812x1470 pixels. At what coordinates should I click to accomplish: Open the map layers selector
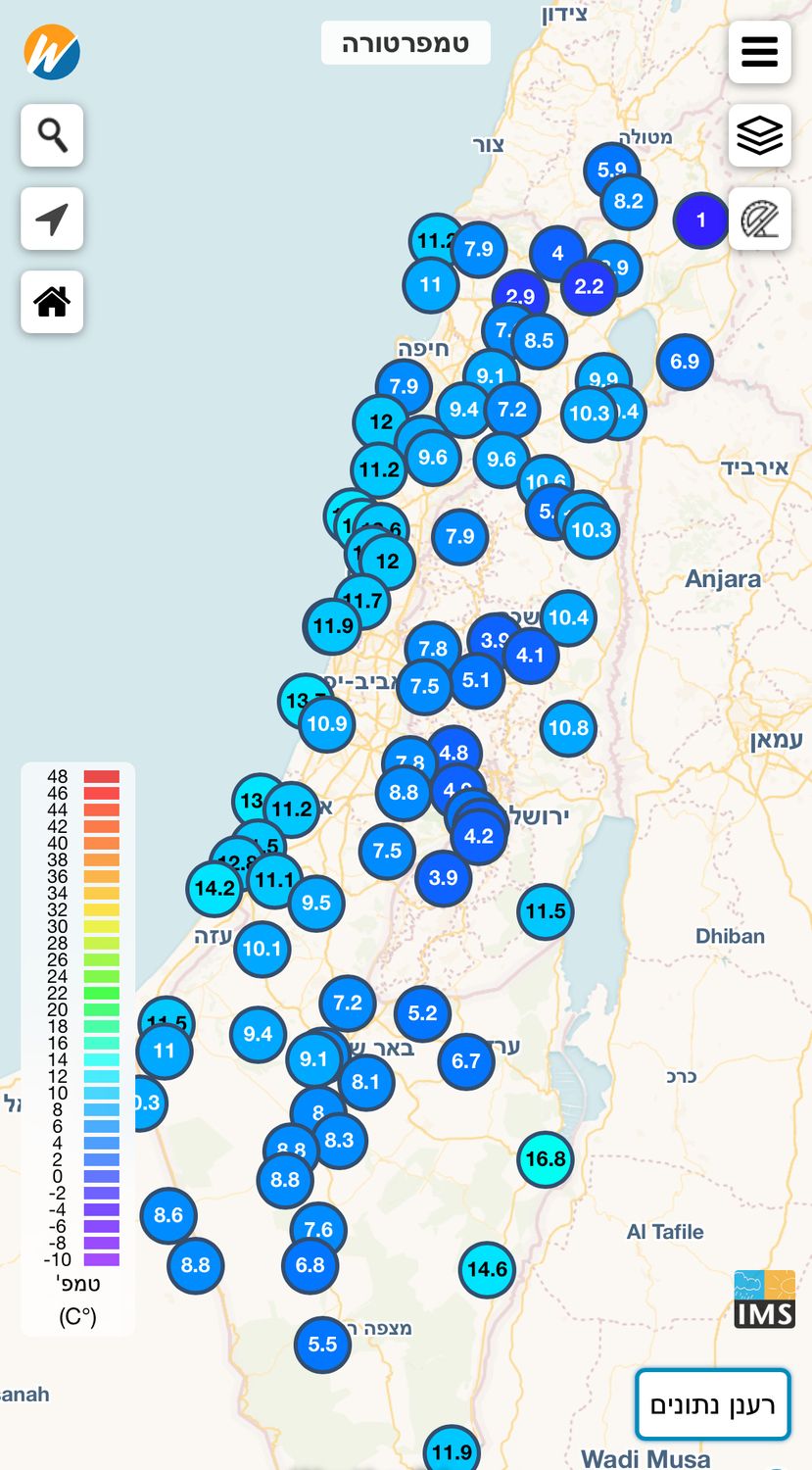(759, 135)
